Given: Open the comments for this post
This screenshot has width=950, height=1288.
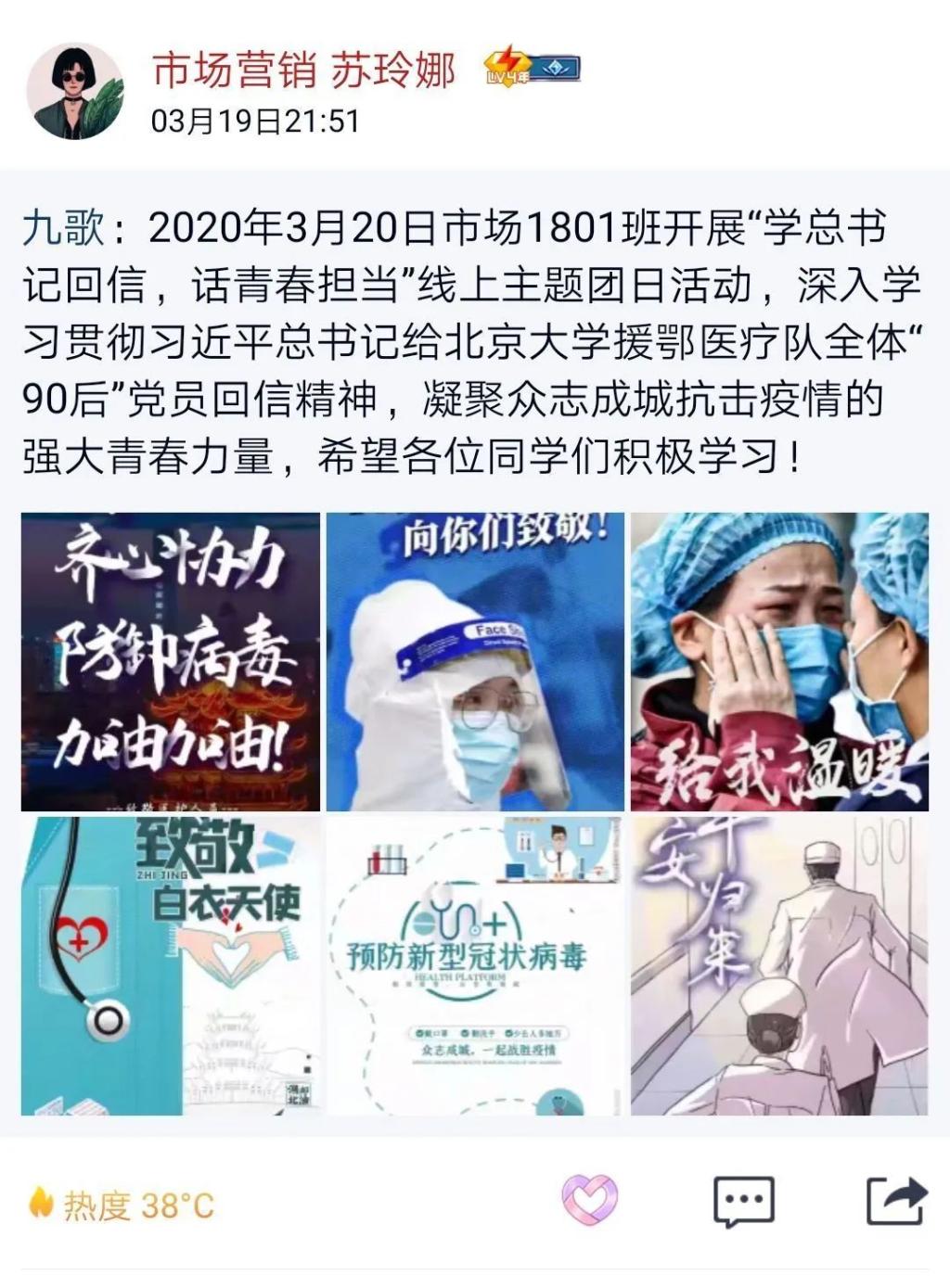Looking at the screenshot, I should [743, 1202].
